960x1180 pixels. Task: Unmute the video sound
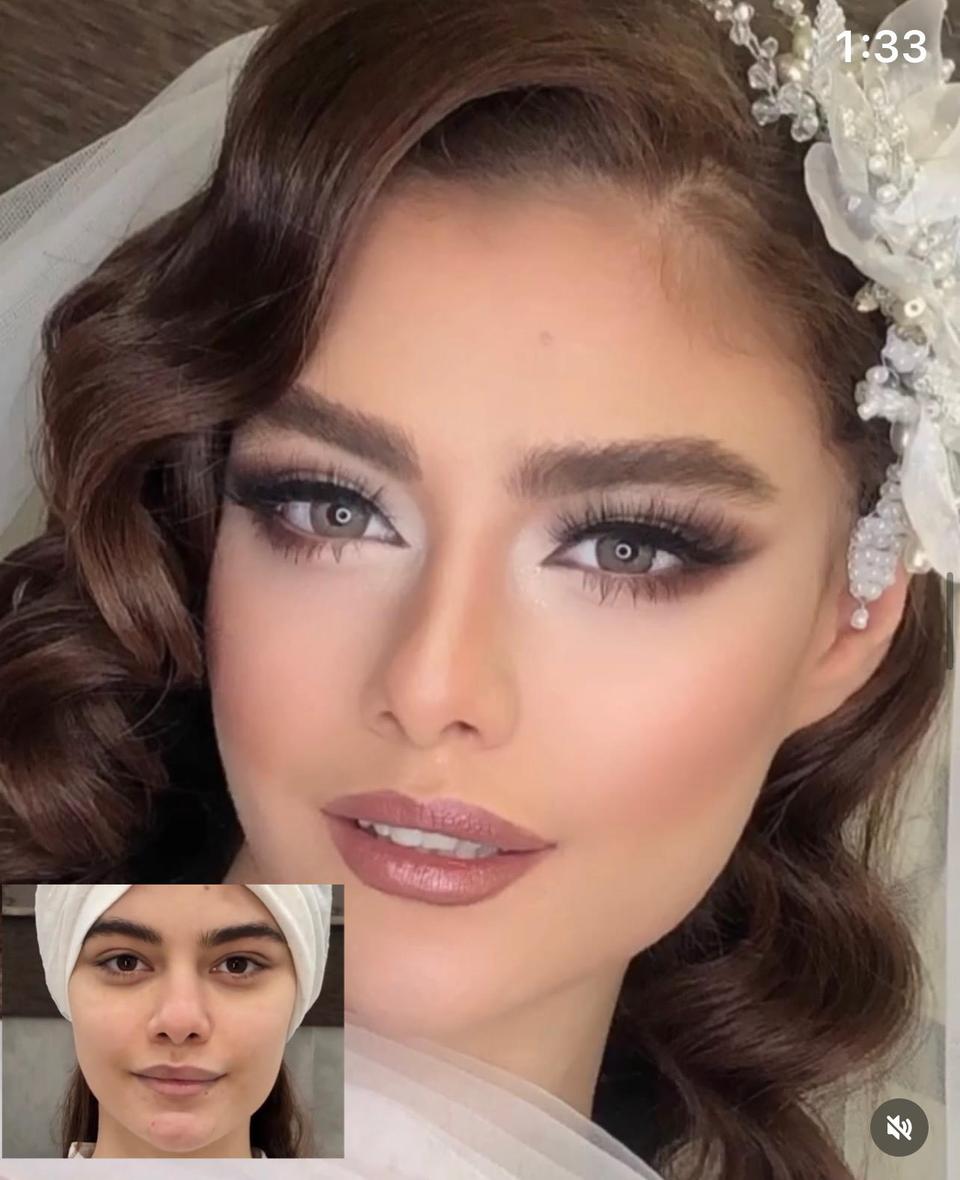coord(898,1127)
